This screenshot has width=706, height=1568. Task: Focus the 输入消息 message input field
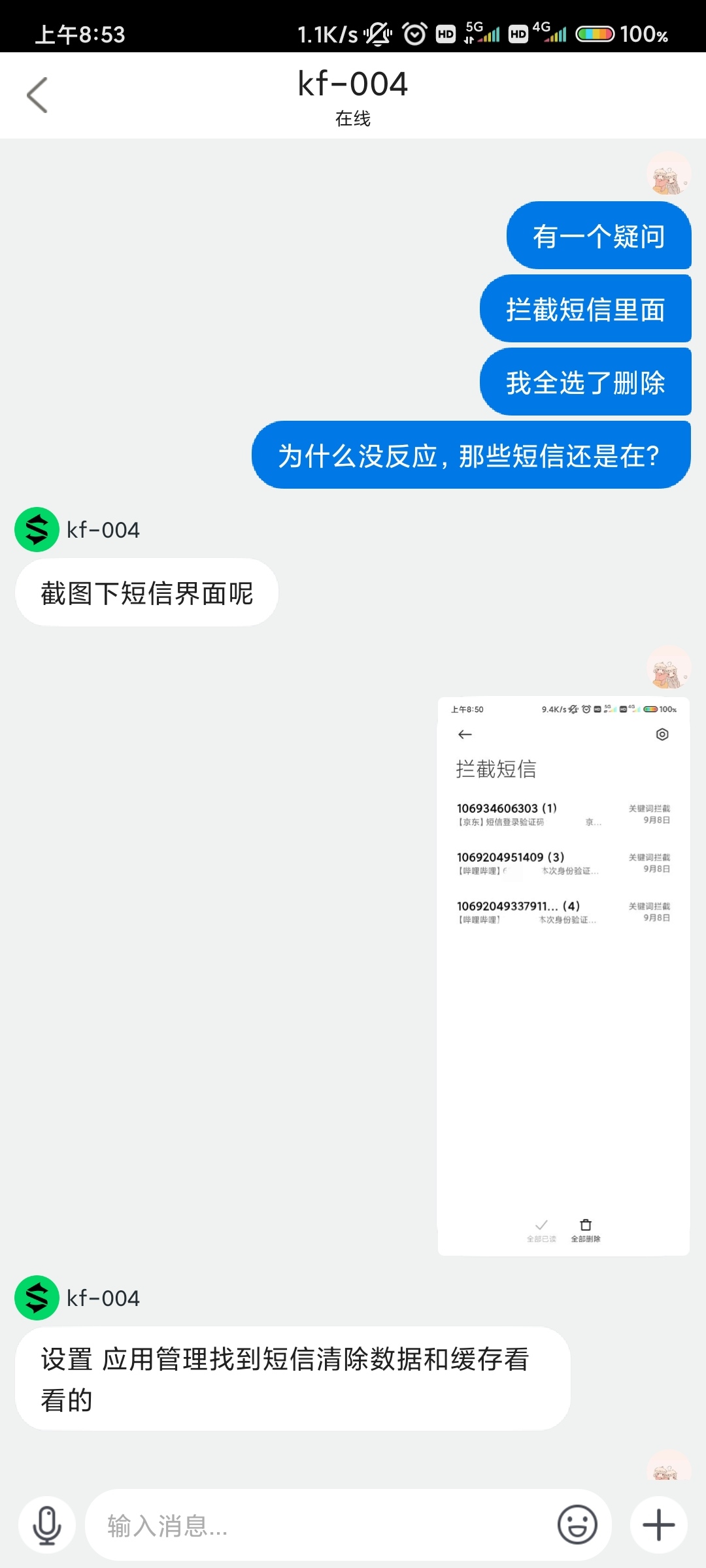click(320, 1526)
